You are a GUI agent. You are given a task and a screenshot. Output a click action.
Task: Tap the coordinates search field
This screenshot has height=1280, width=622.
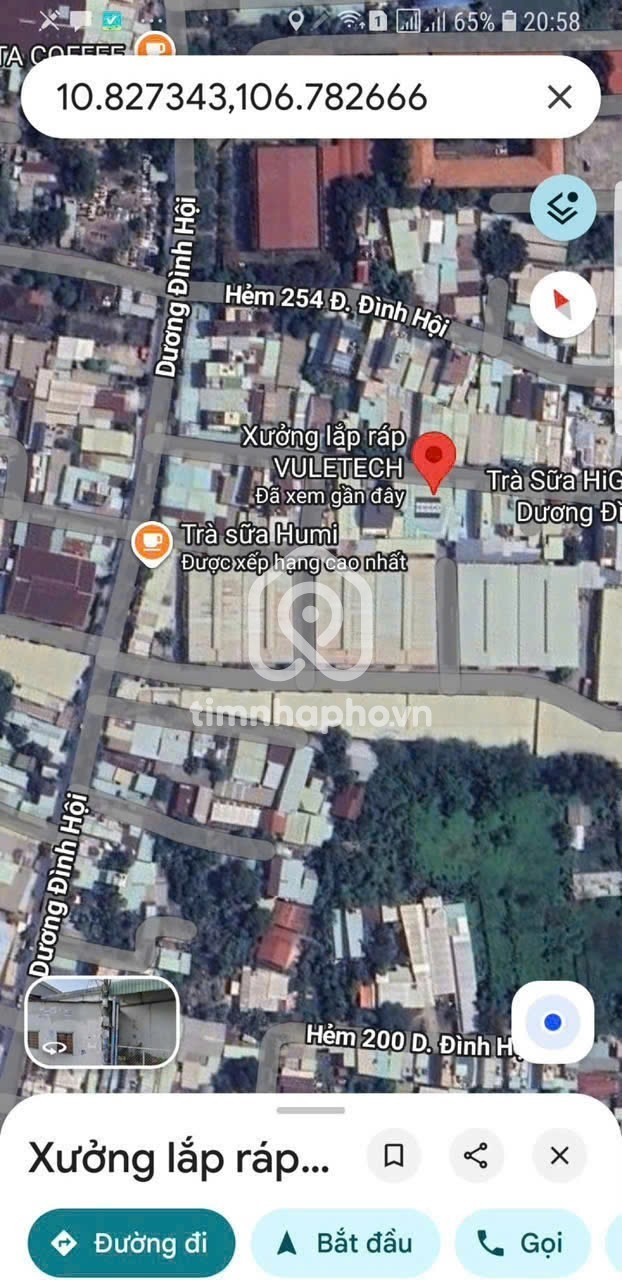point(280,97)
